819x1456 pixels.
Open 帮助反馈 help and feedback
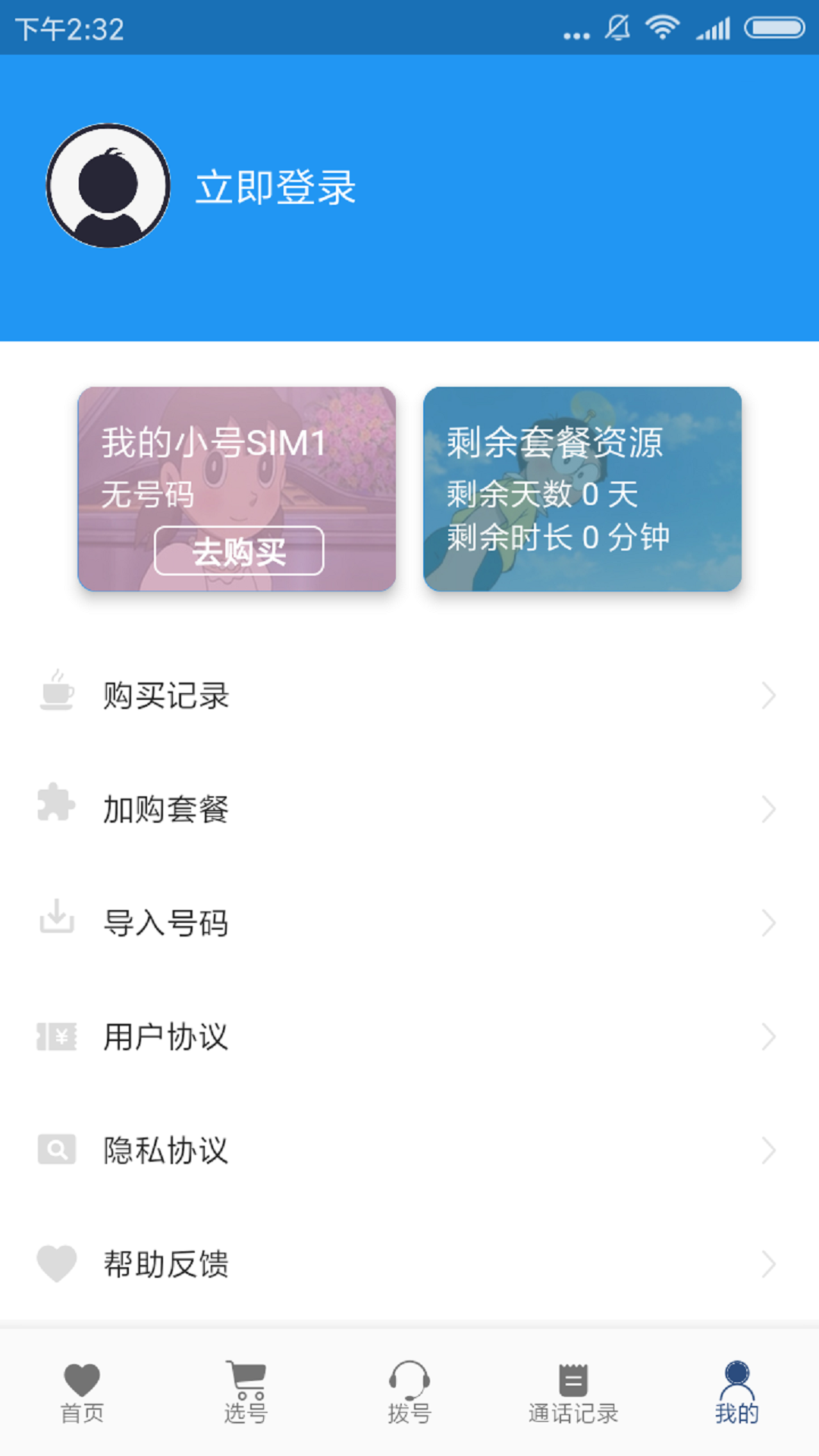point(409,1264)
